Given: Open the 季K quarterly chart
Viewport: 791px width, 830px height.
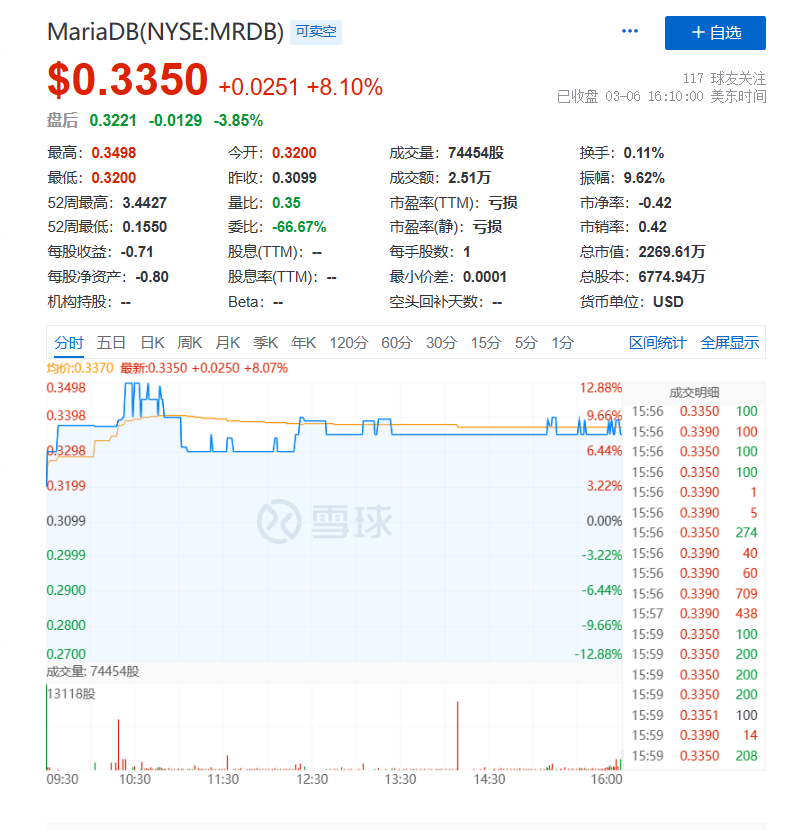Looking at the screenshot, I should tap(265, 343).
